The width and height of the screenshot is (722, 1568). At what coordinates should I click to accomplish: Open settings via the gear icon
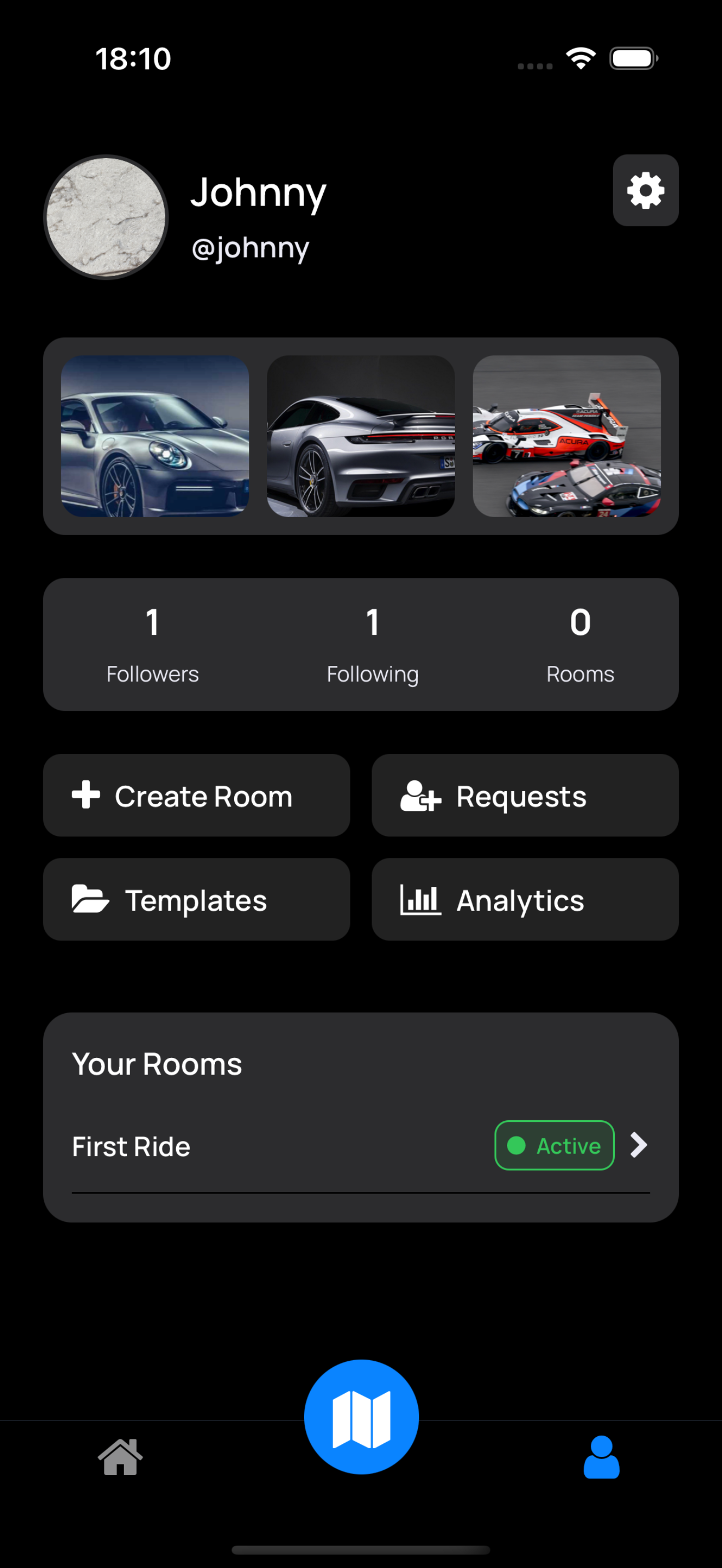click(645, 190)
